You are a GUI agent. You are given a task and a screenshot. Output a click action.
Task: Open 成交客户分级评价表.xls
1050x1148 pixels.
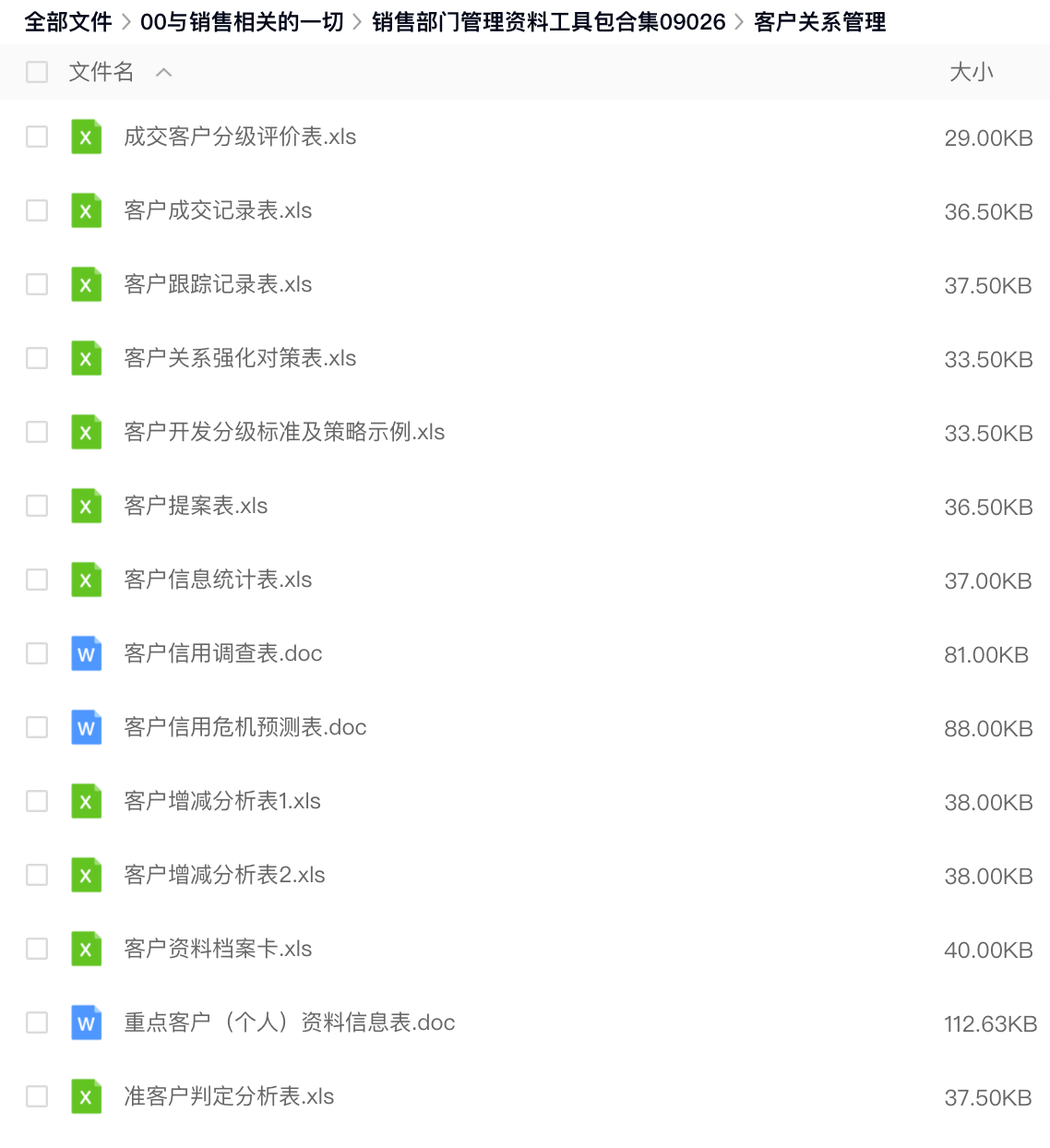[x=240, y=137]
